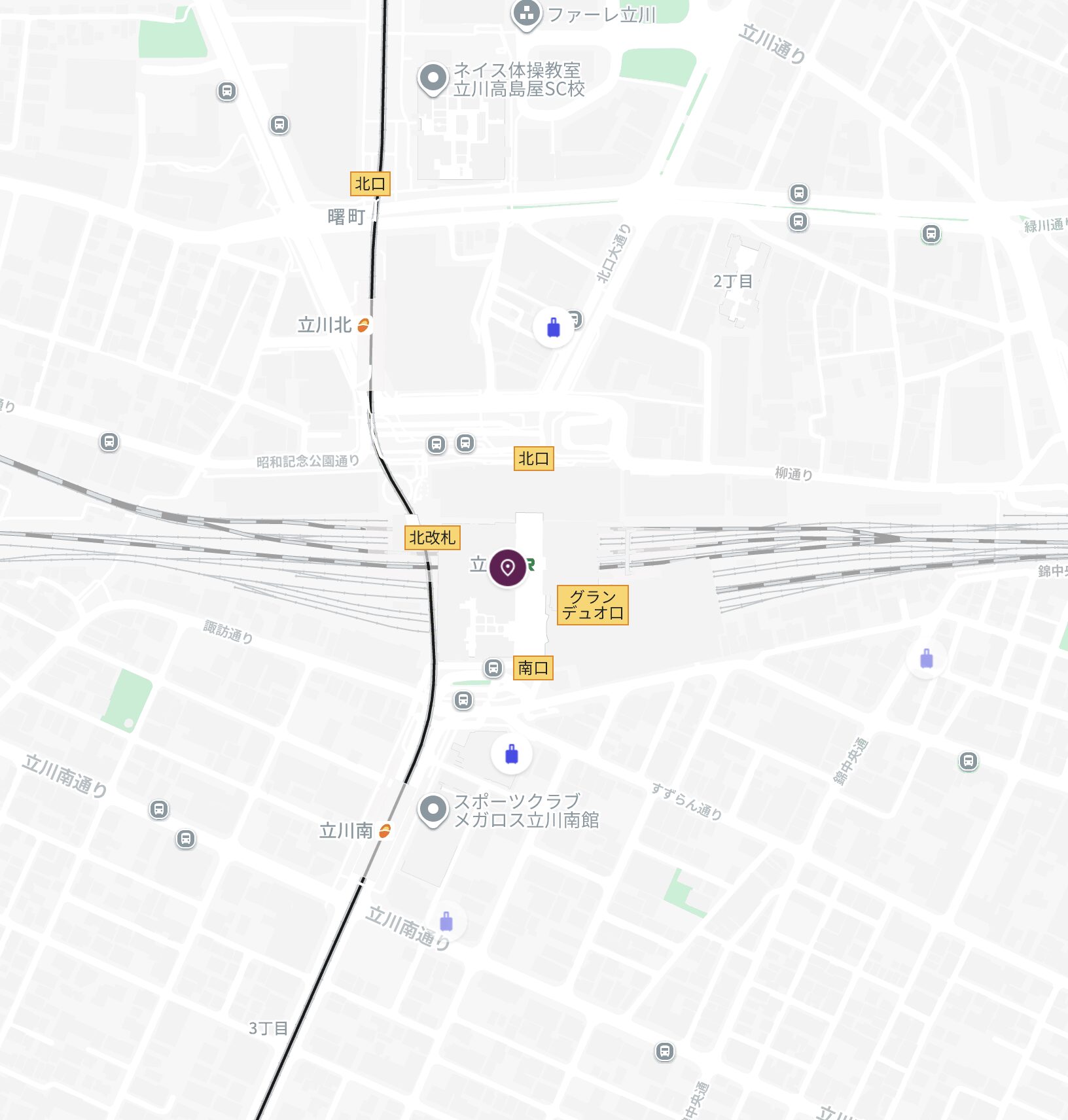Open the ネイス体操教室 立川高島屋SC校 place pin
This screenshot has height=1120, width=1068.
pyautogui.click(x=433, y=79)
